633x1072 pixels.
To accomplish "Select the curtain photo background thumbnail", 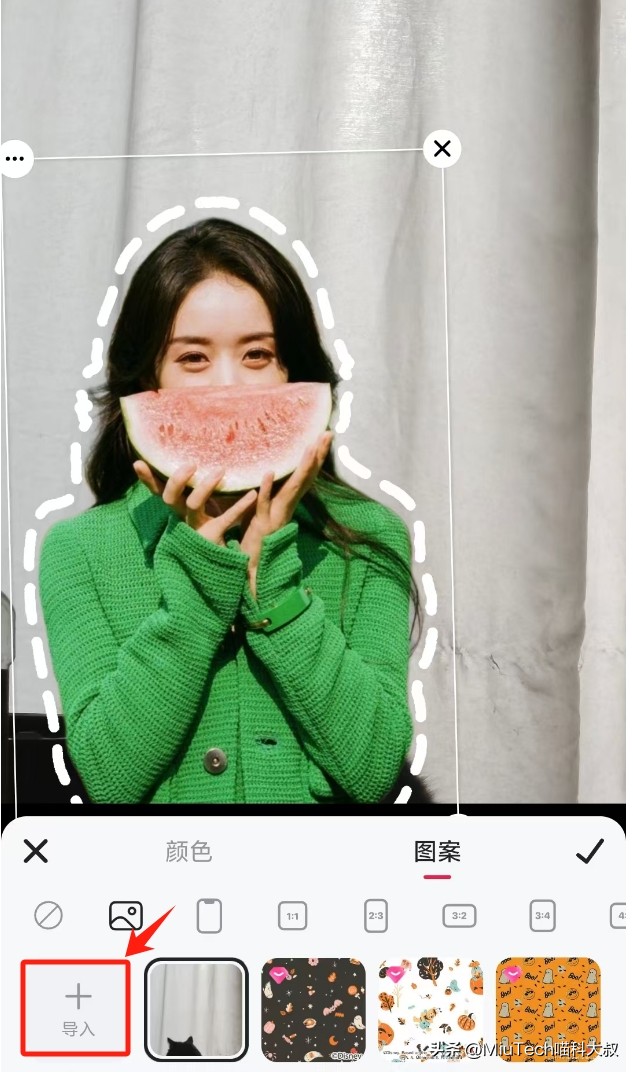I will pyautogui.click(x=196, y=1008).
